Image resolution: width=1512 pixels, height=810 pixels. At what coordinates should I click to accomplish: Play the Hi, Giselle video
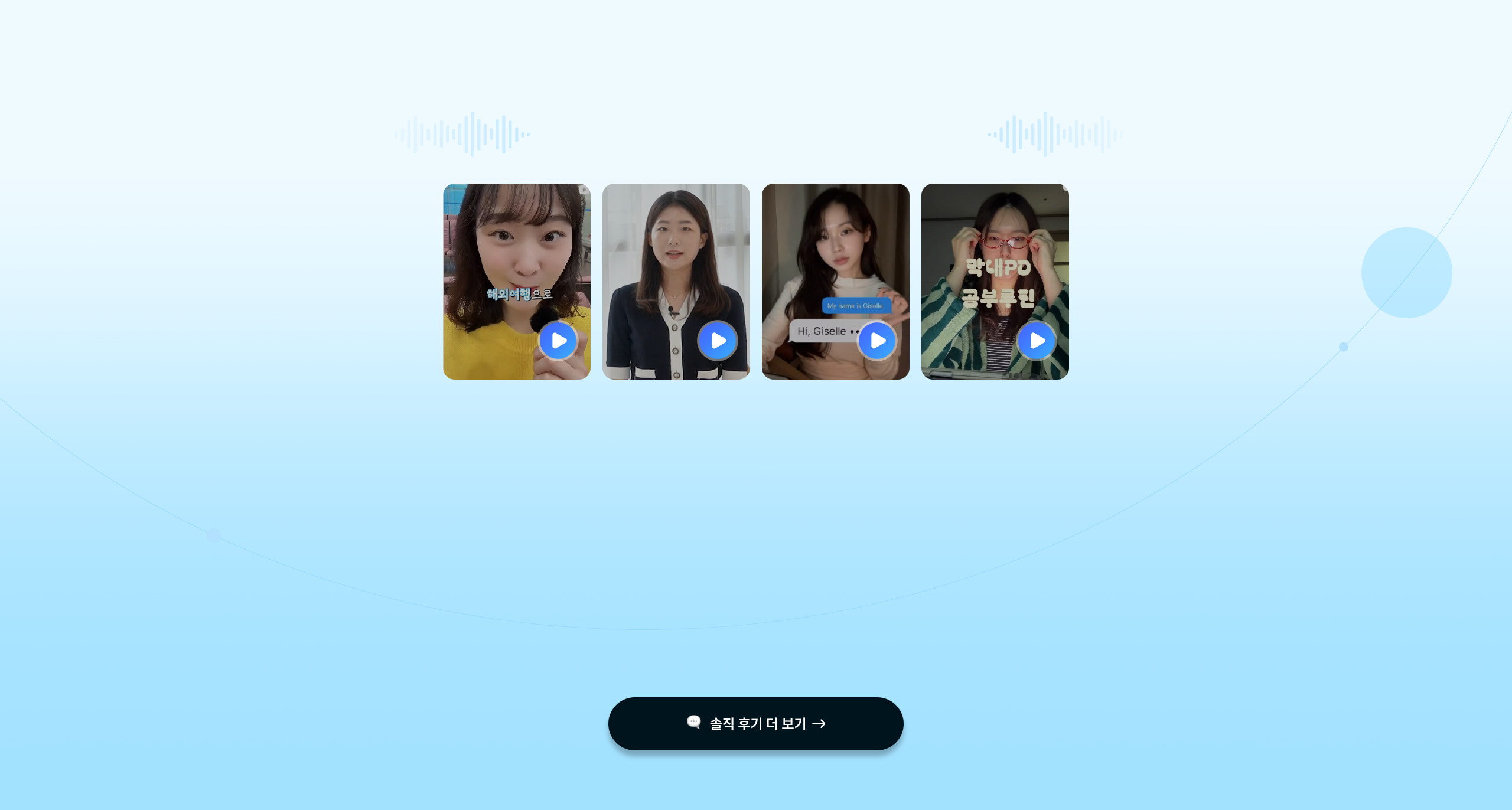coord(877,341)
